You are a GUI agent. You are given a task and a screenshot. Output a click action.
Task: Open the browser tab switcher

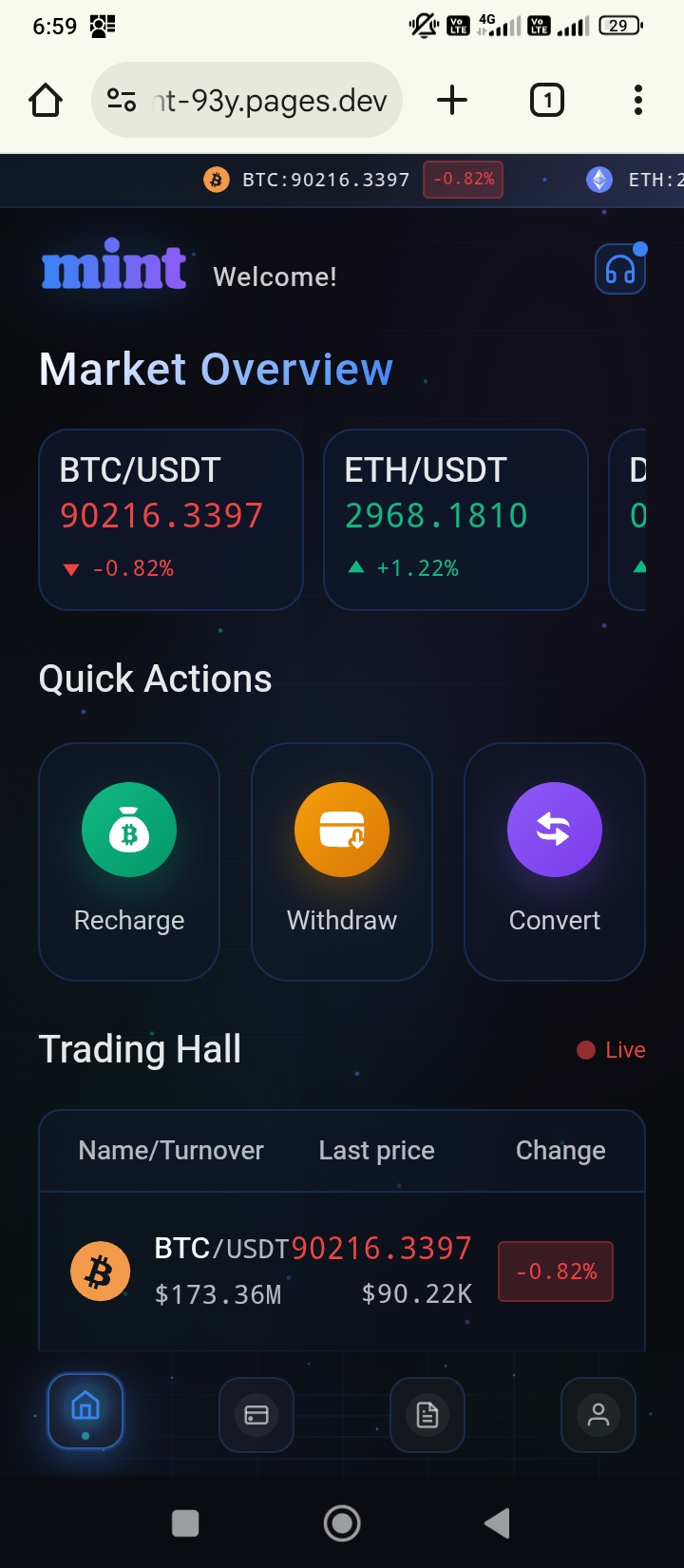pyautogui.click(x=547, y=100)
